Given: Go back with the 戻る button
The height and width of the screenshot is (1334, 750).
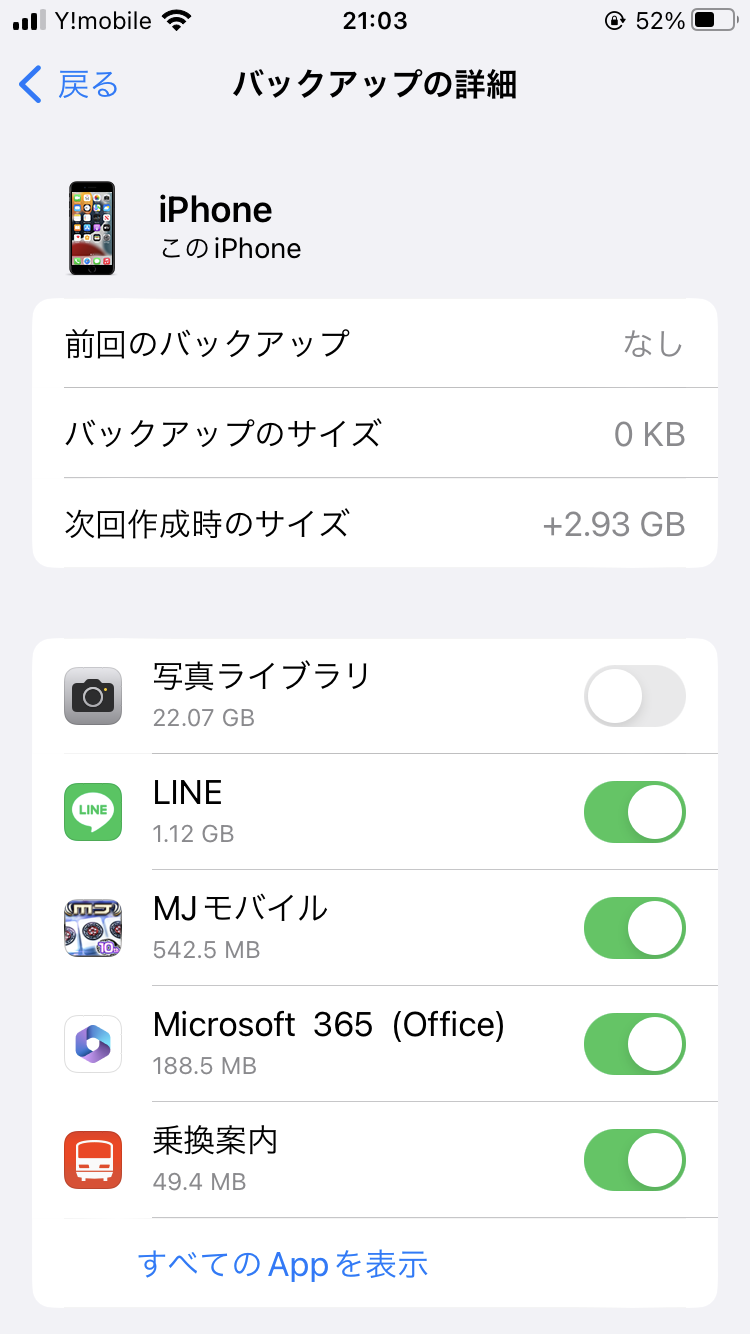Looking at the screenshot, I should tap(70, 85).
